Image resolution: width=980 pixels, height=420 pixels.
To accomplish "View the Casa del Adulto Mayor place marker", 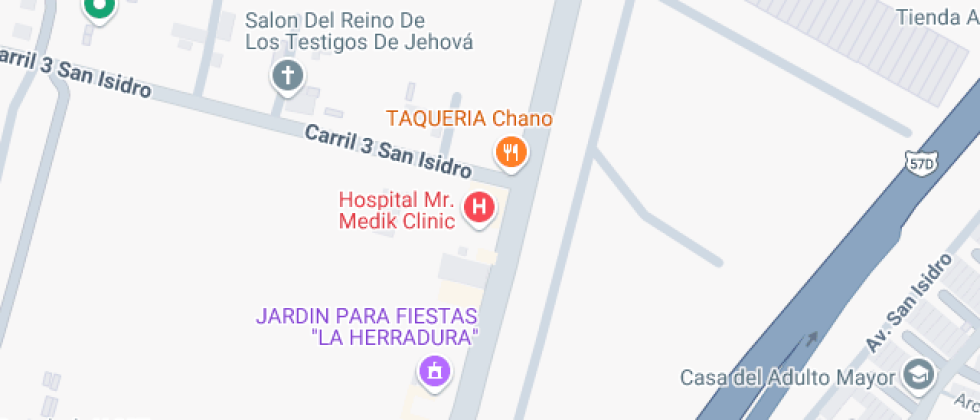I will tap(915, 376).
